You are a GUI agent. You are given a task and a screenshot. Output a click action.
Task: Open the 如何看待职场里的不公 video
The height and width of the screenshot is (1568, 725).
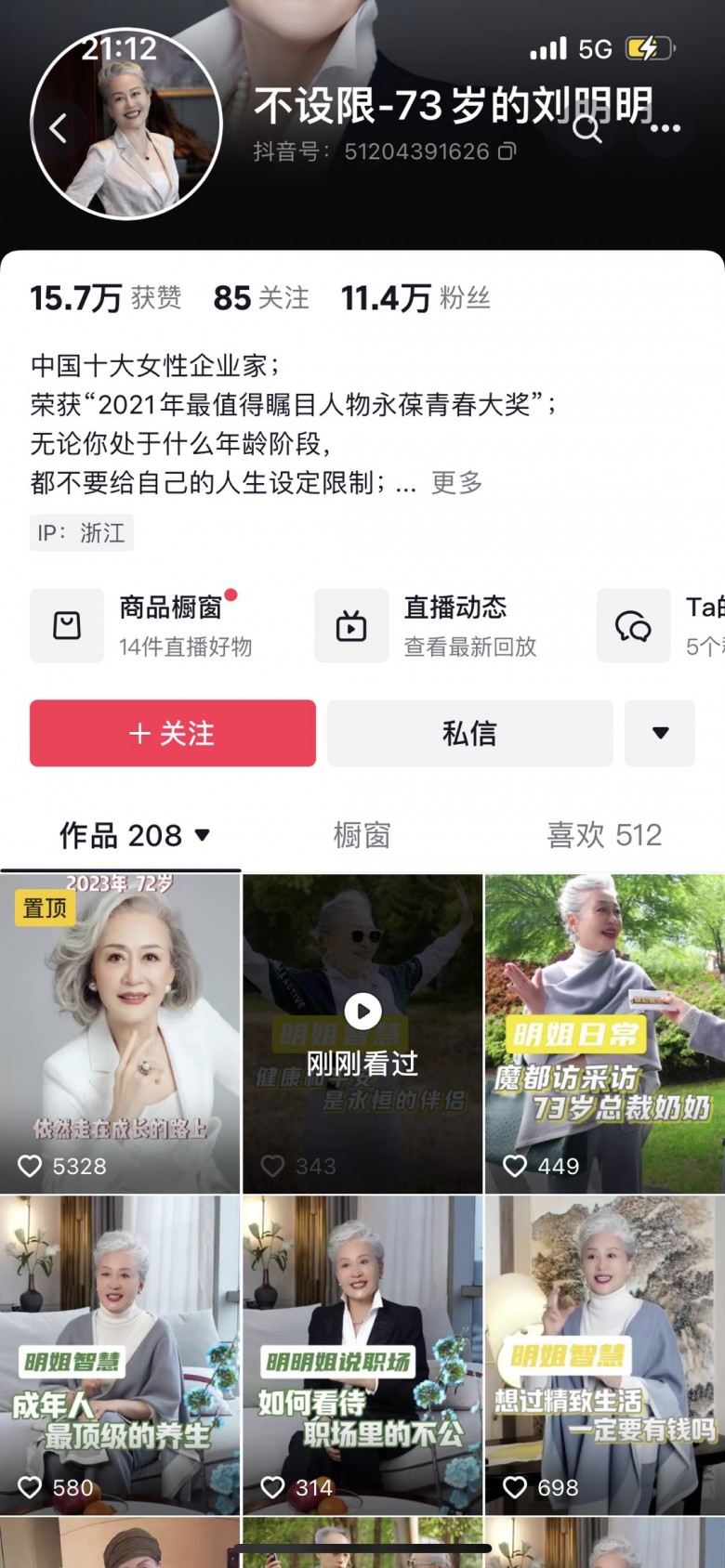click(362, 1354)
